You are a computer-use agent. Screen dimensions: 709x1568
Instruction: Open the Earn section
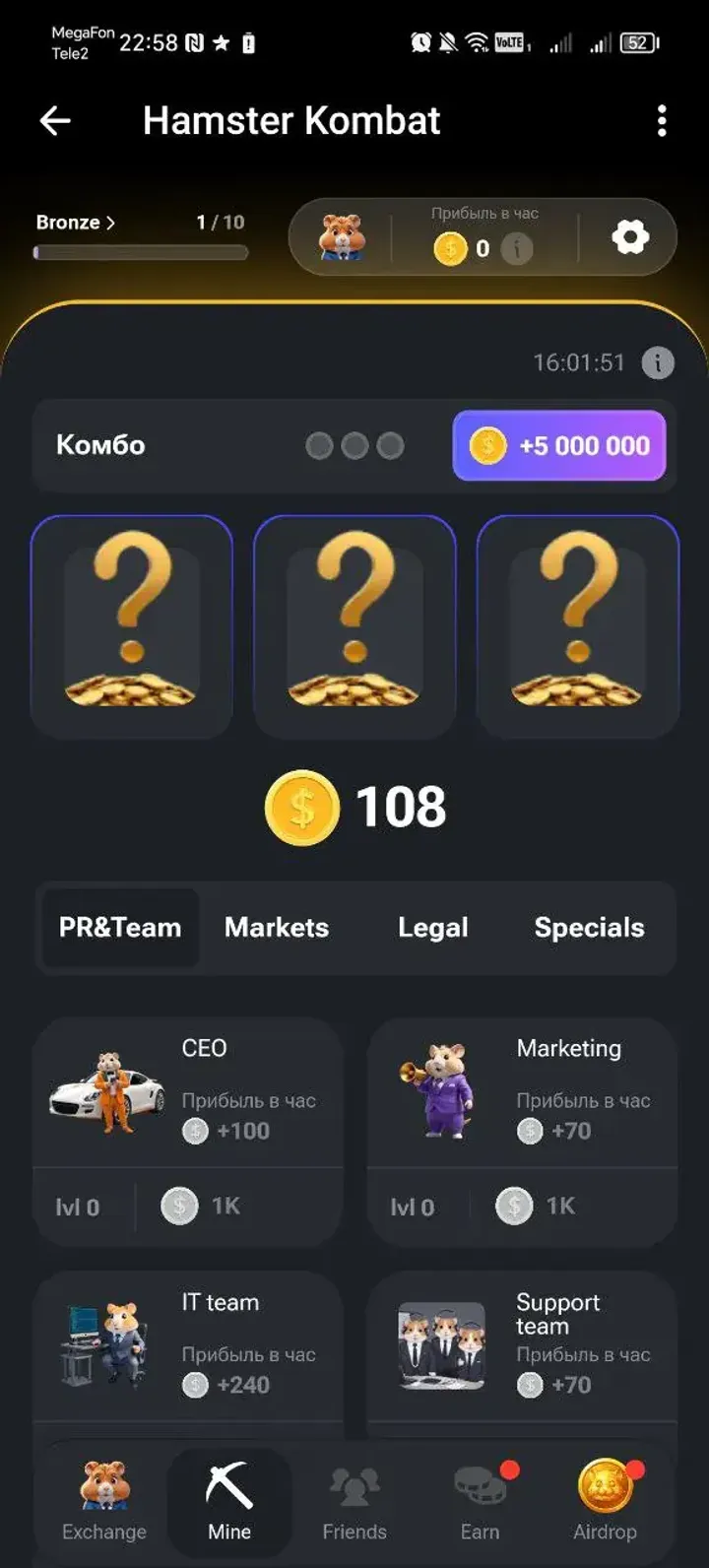click(x=480, y=1501)
